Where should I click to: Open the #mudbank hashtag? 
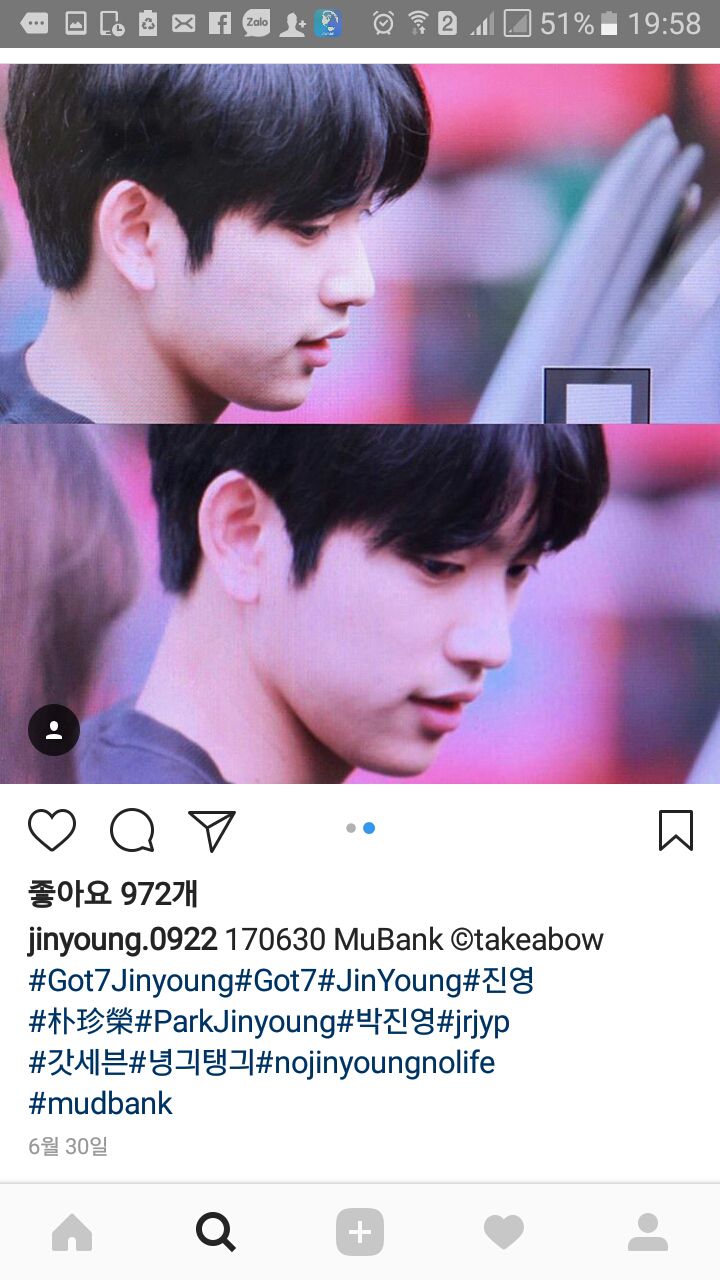coord(100,1103)
